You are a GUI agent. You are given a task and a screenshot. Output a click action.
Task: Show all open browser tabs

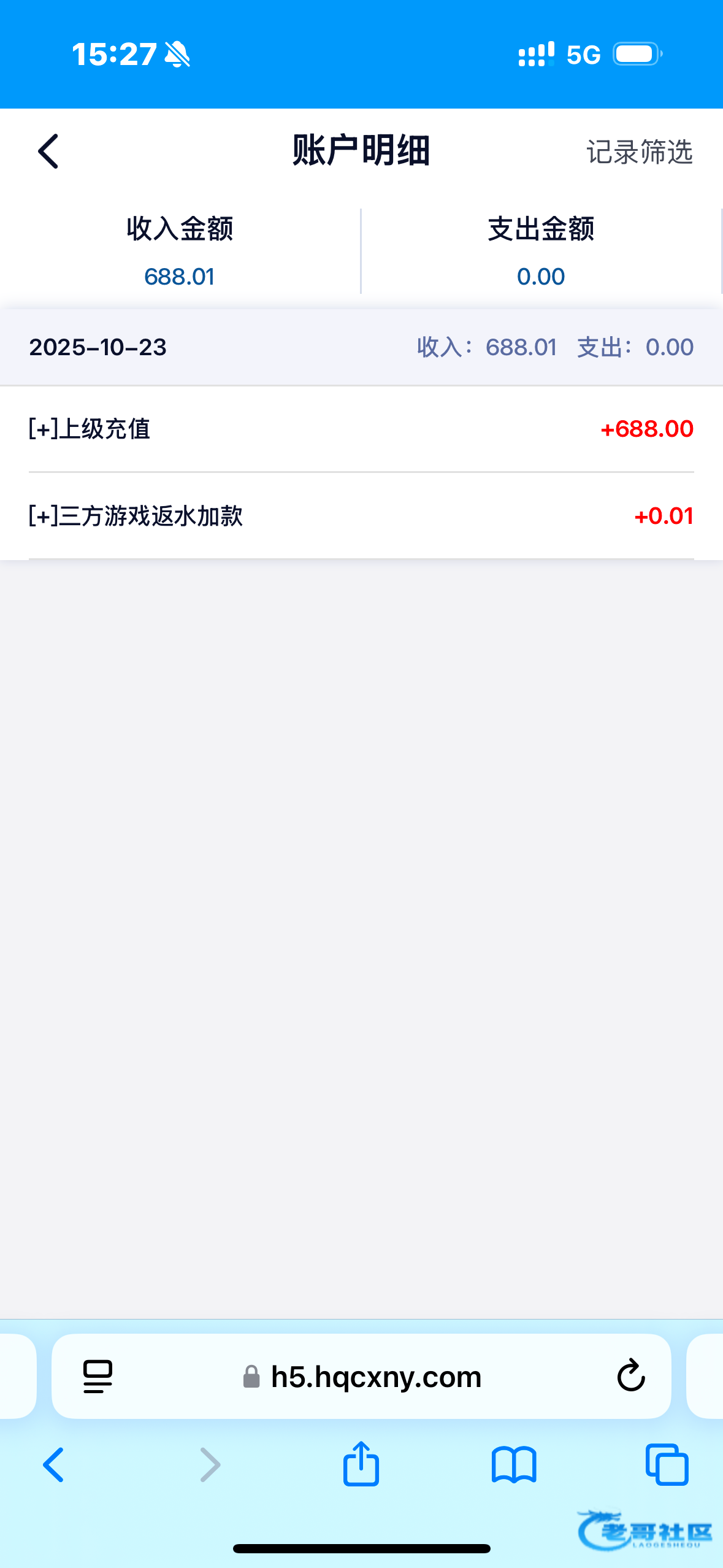pyautogui.click(x=667, y=1465)
